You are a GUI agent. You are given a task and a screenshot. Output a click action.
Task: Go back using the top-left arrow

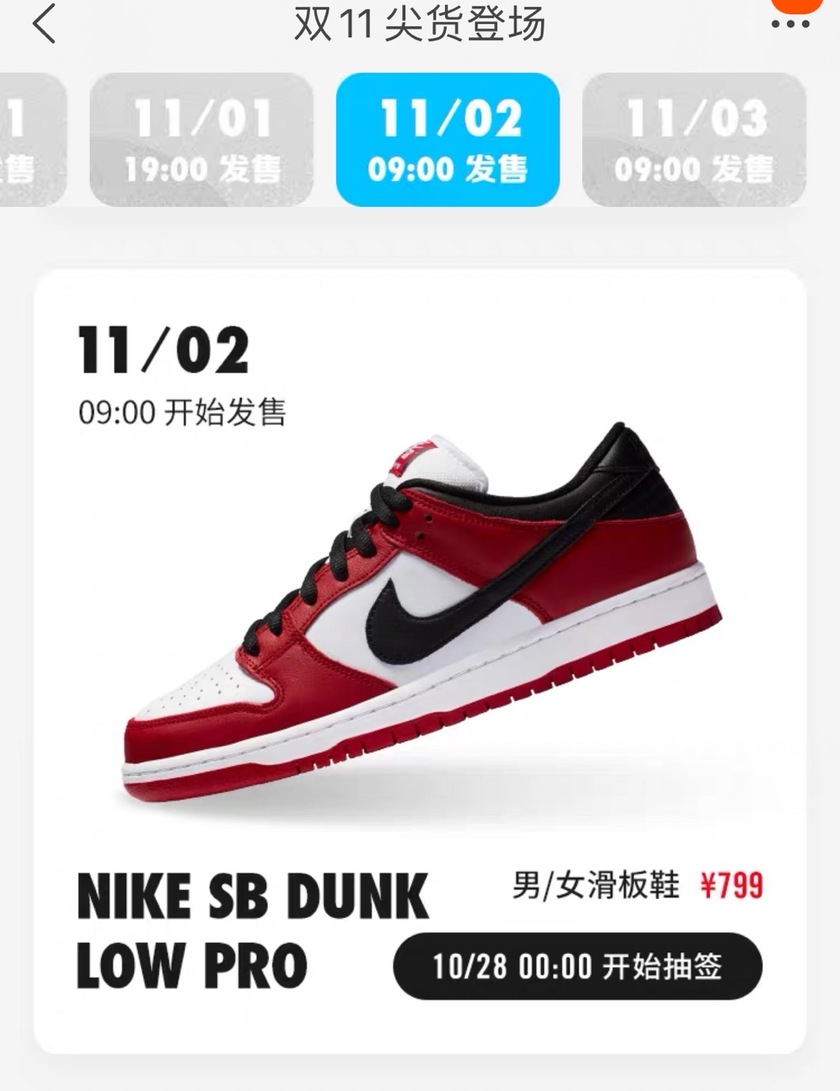tap(44, 24)
